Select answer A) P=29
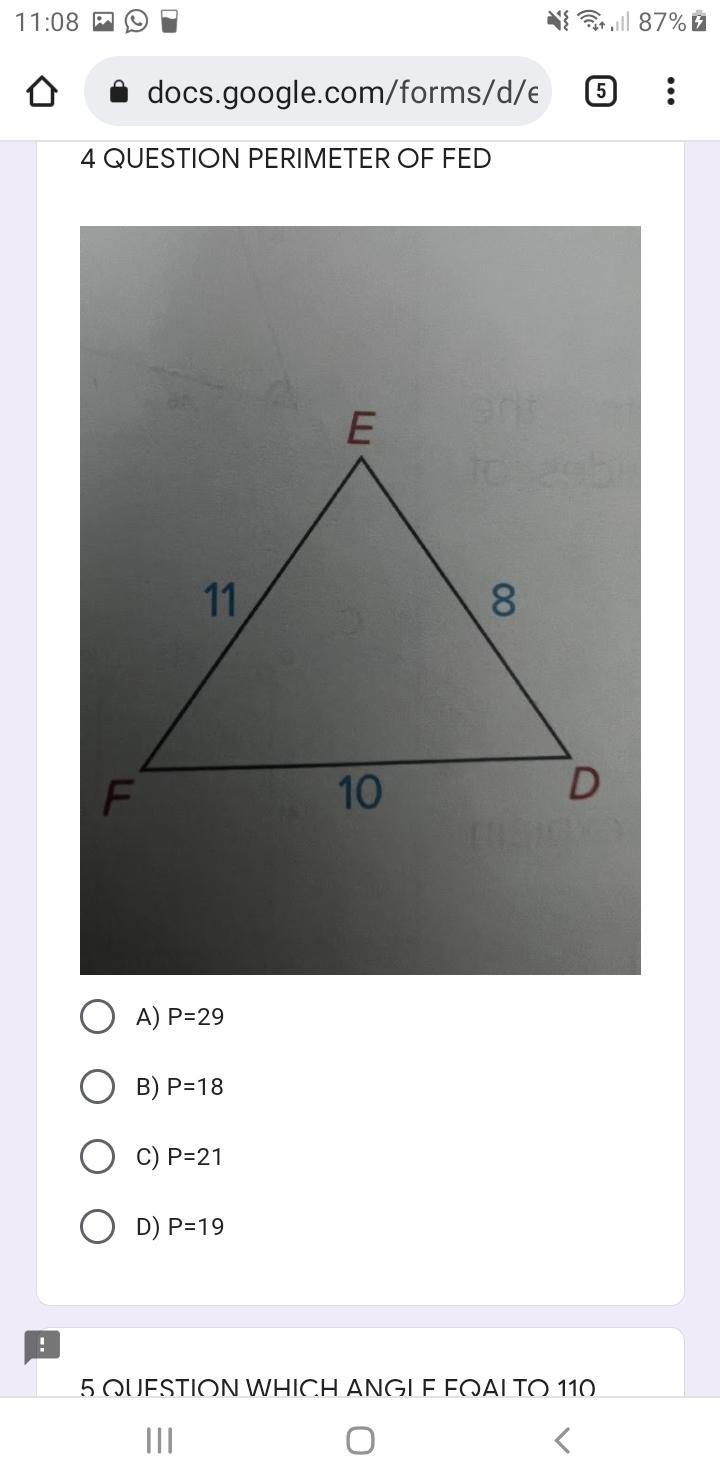Viewport: 720px width, 1480px height. click(97, 1017)
